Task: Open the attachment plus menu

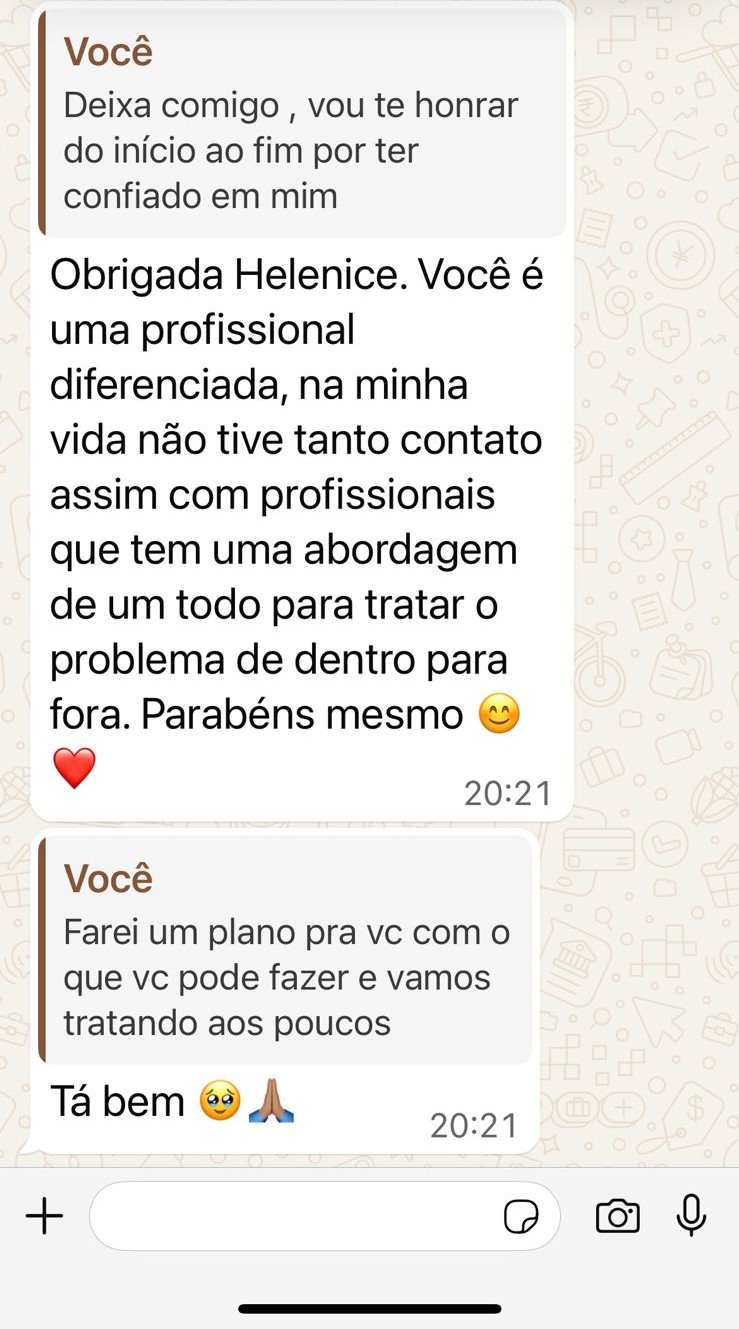Action: pos(44,1216)
